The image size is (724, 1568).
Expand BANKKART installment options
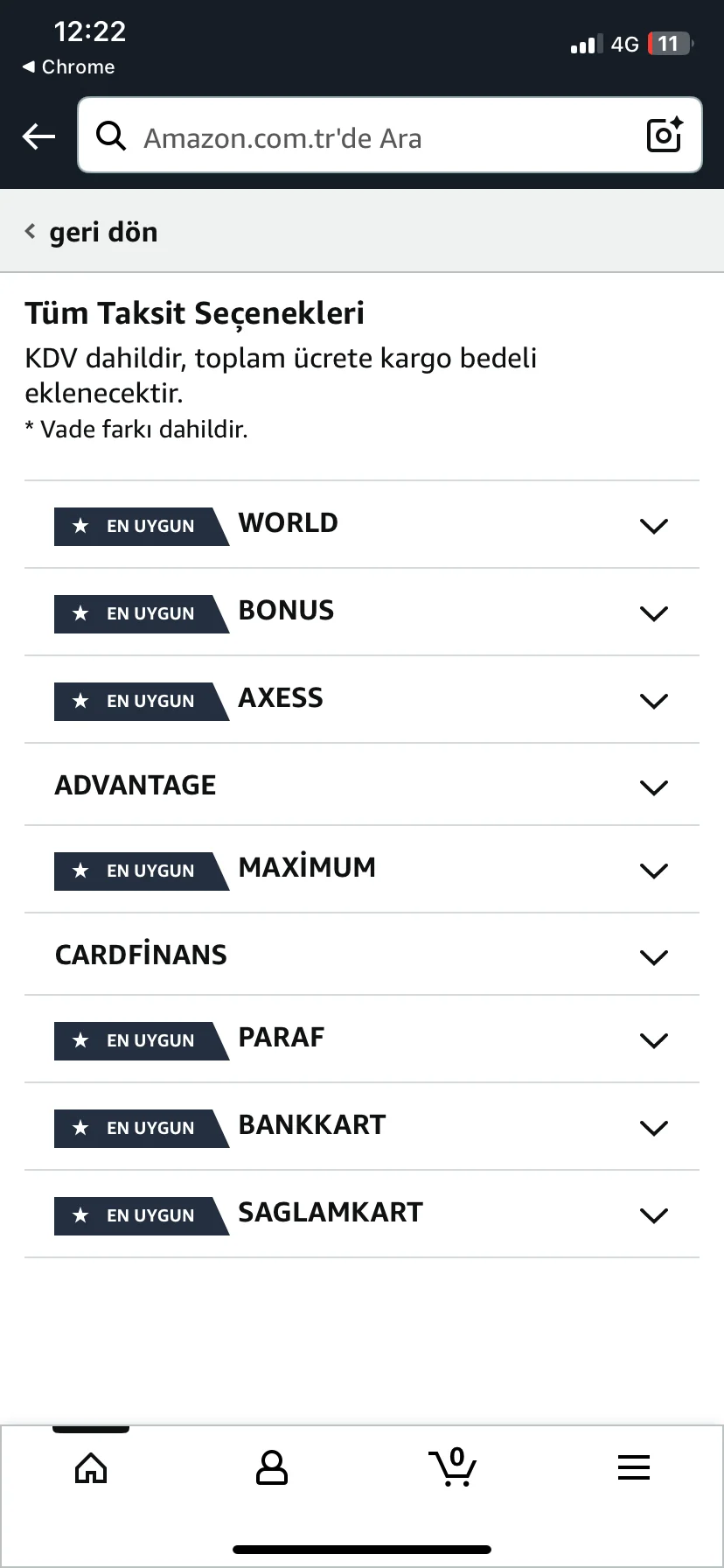pyautogui.click(x=652, y=1127)
